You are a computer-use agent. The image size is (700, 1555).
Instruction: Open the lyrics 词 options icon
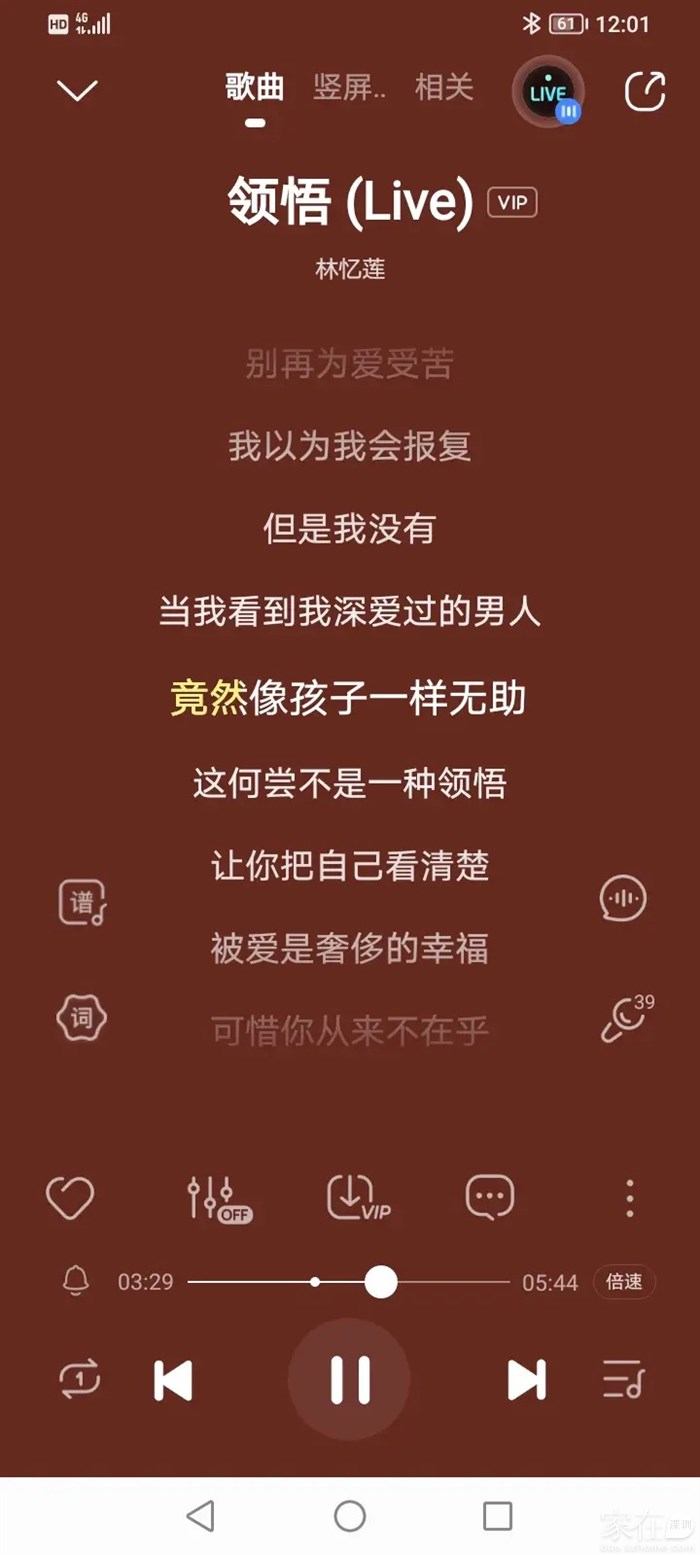[x=82, y=1019]
